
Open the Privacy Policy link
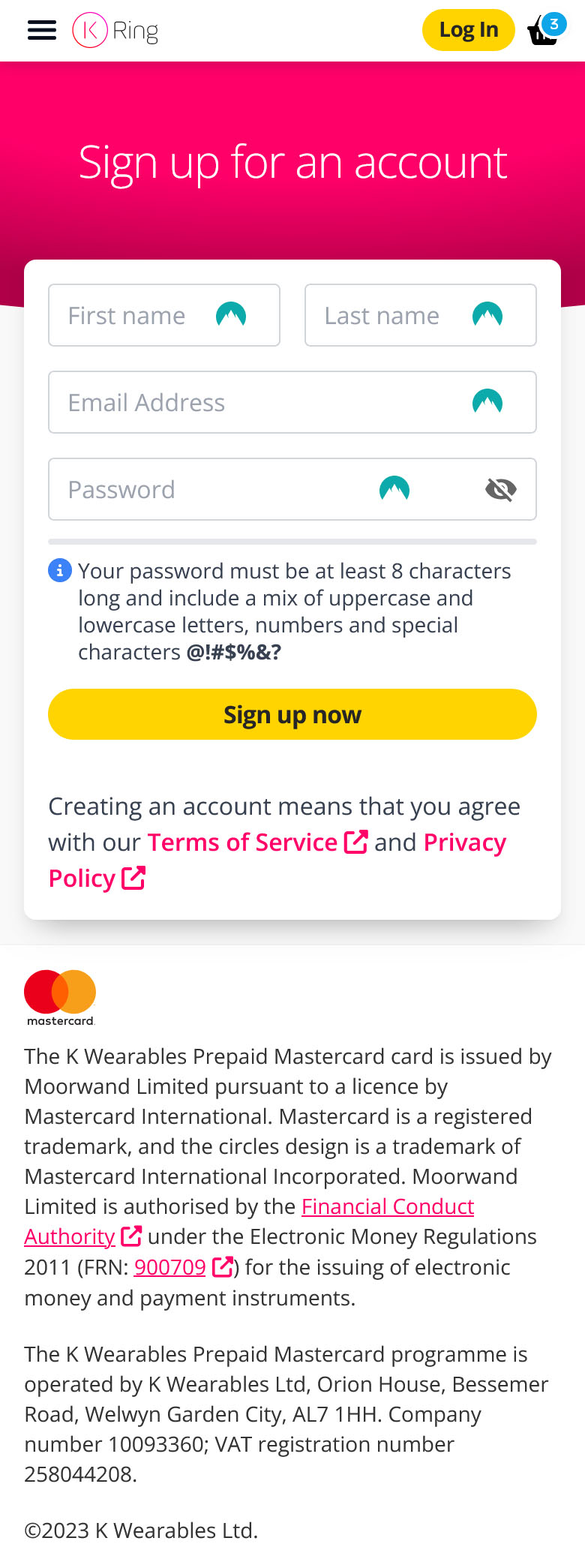pos(464,843)
